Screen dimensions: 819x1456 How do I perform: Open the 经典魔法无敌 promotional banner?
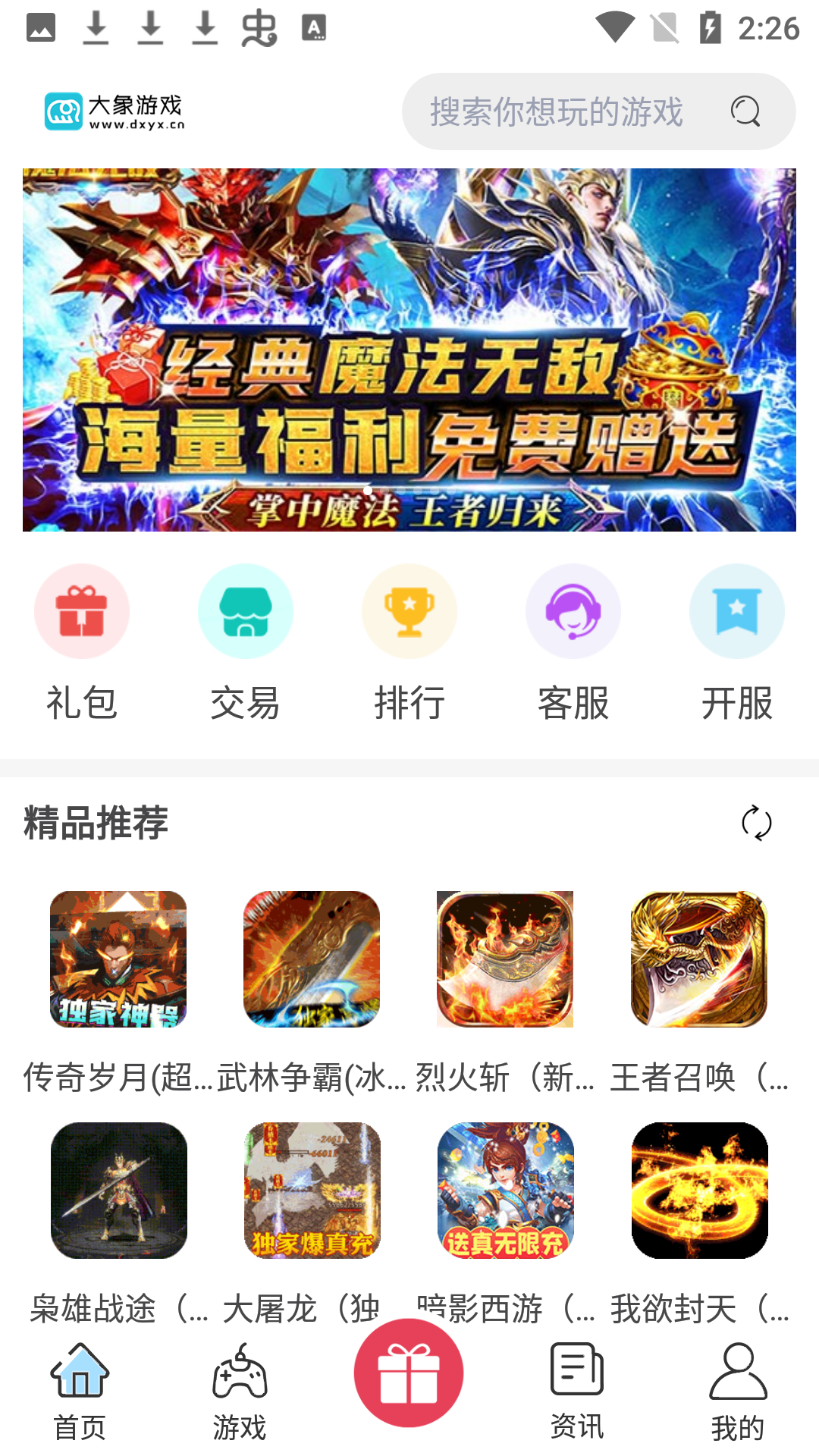click(409, 350)
